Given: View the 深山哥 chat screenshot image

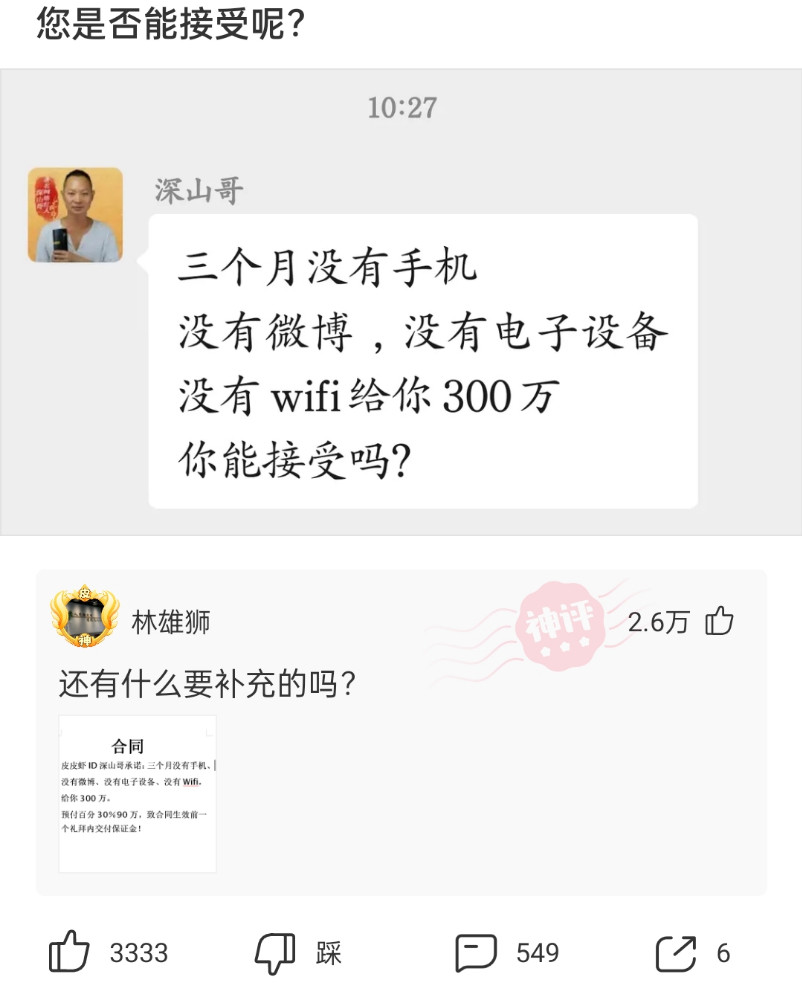Looking at the screenshot, I should [401, 302].
